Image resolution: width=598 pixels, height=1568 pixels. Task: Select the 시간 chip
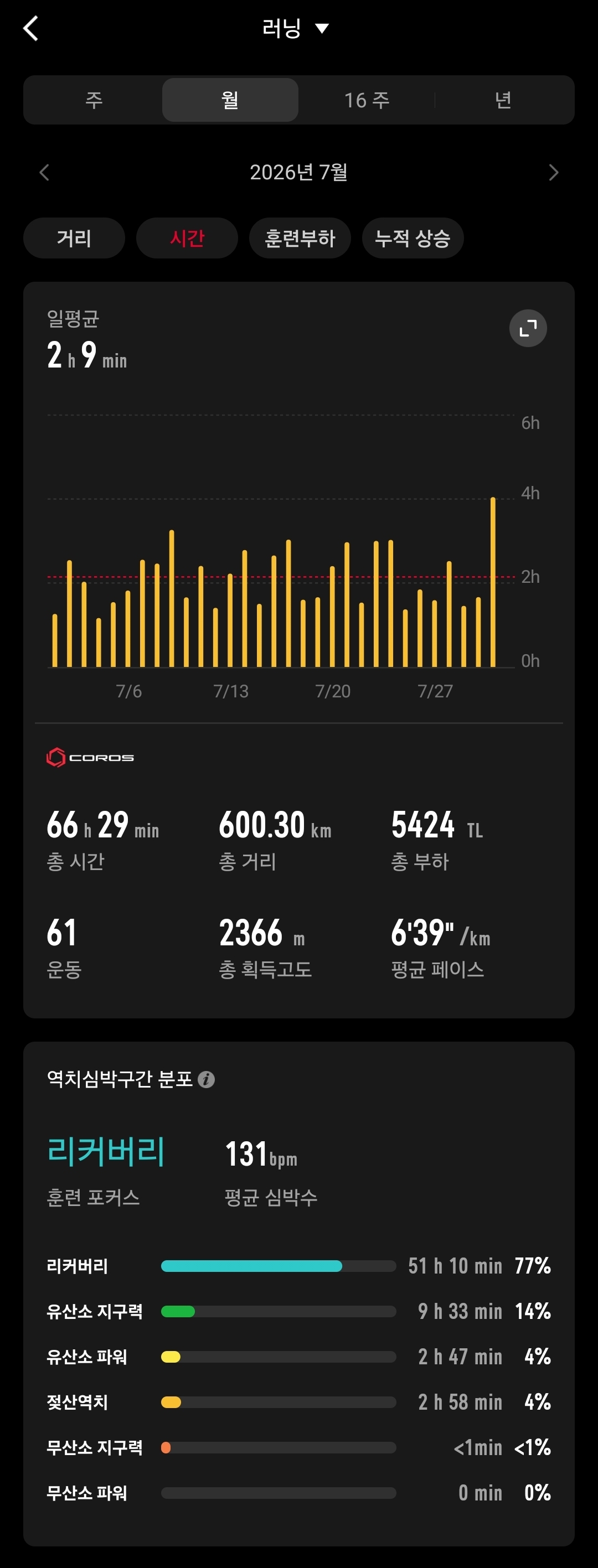[x=187, y=238]
